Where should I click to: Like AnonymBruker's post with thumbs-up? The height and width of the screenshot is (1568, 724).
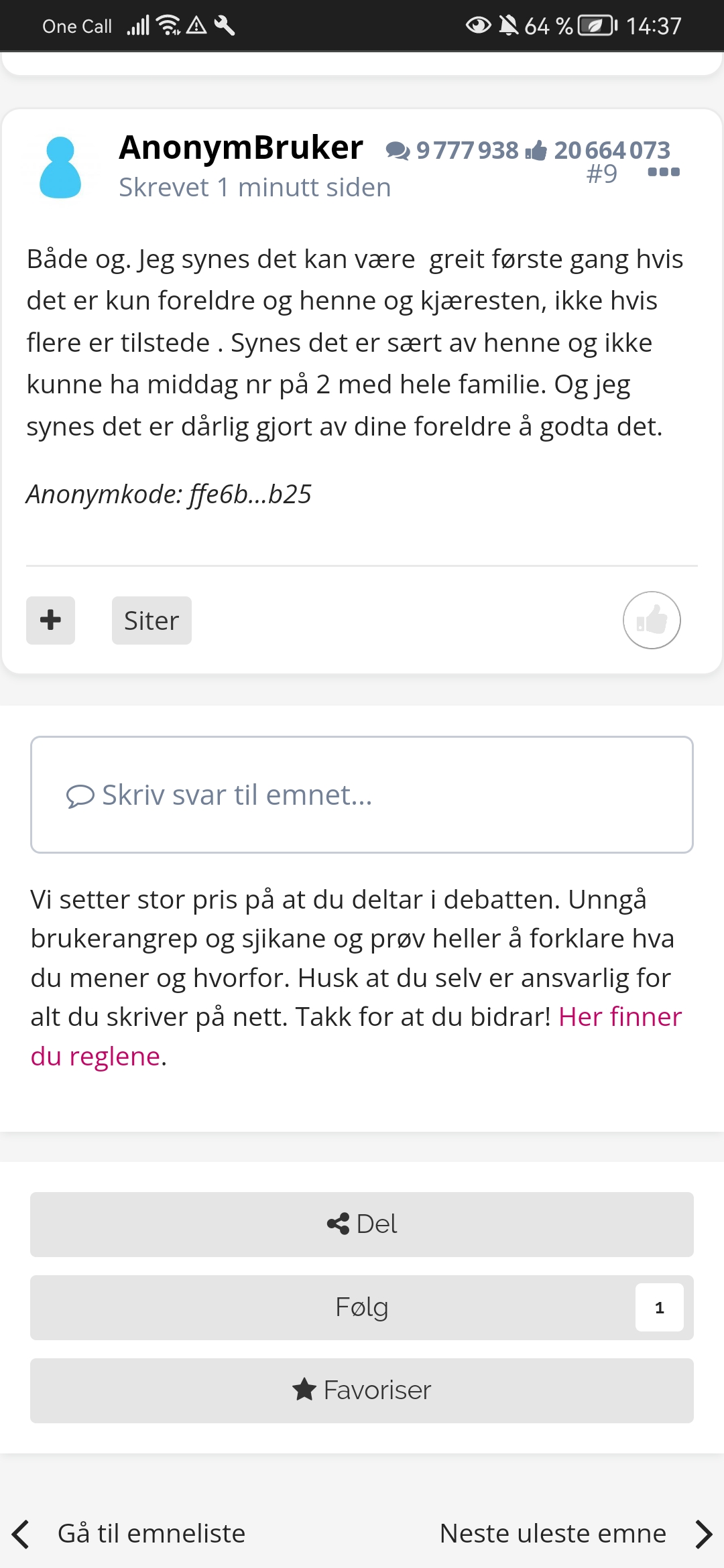(x=652, y=620)
